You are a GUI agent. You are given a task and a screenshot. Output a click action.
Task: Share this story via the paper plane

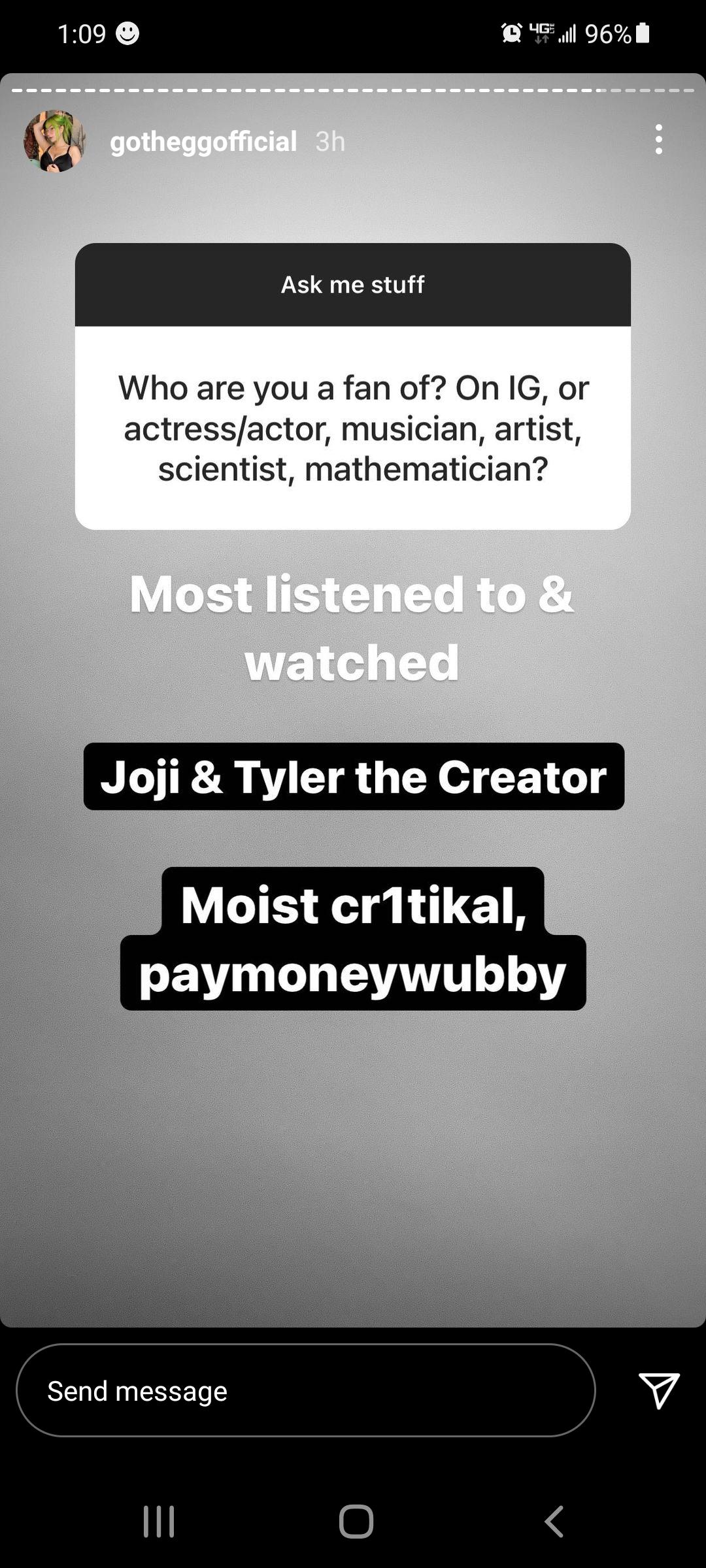[x=658, y=1390]
